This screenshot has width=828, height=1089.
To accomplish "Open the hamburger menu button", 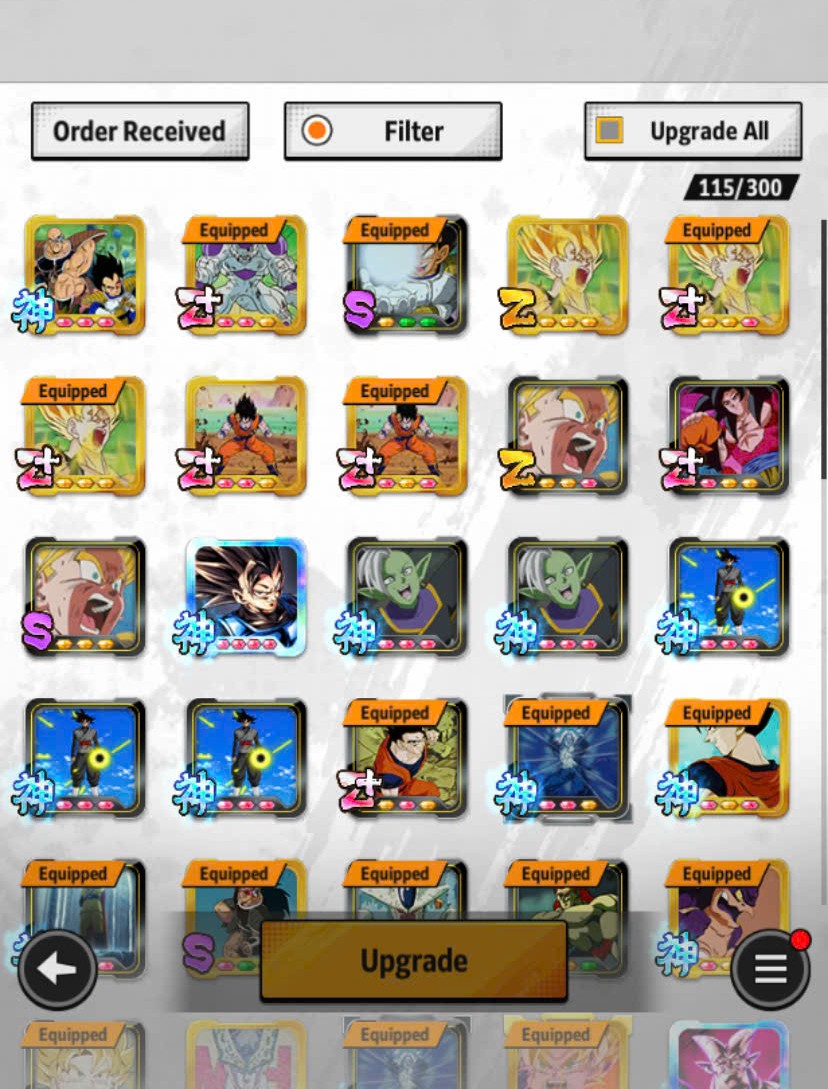I will (770, 970).
